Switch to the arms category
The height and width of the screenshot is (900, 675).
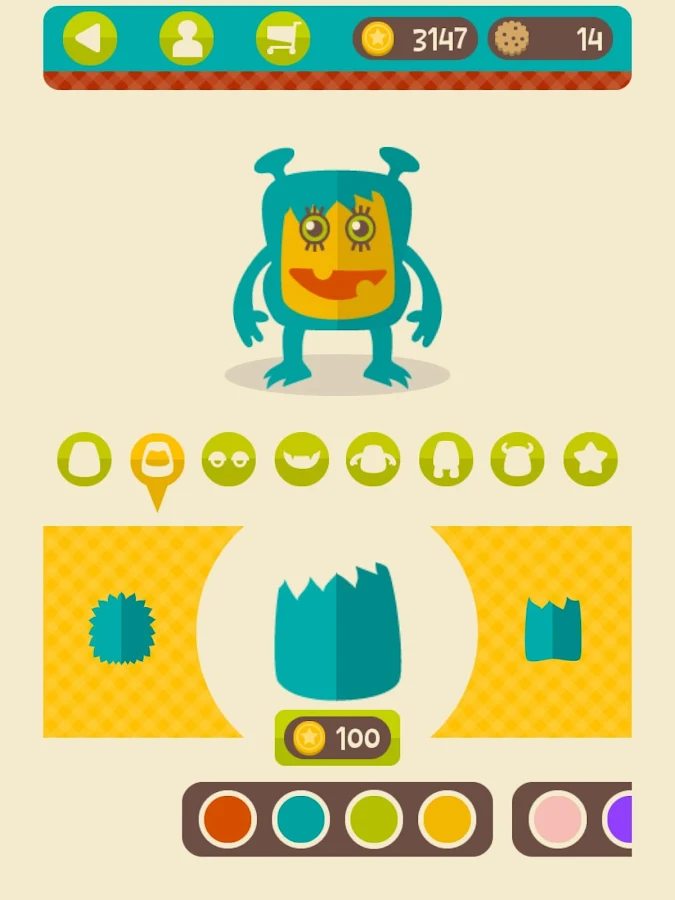click(x=373, y=460)
